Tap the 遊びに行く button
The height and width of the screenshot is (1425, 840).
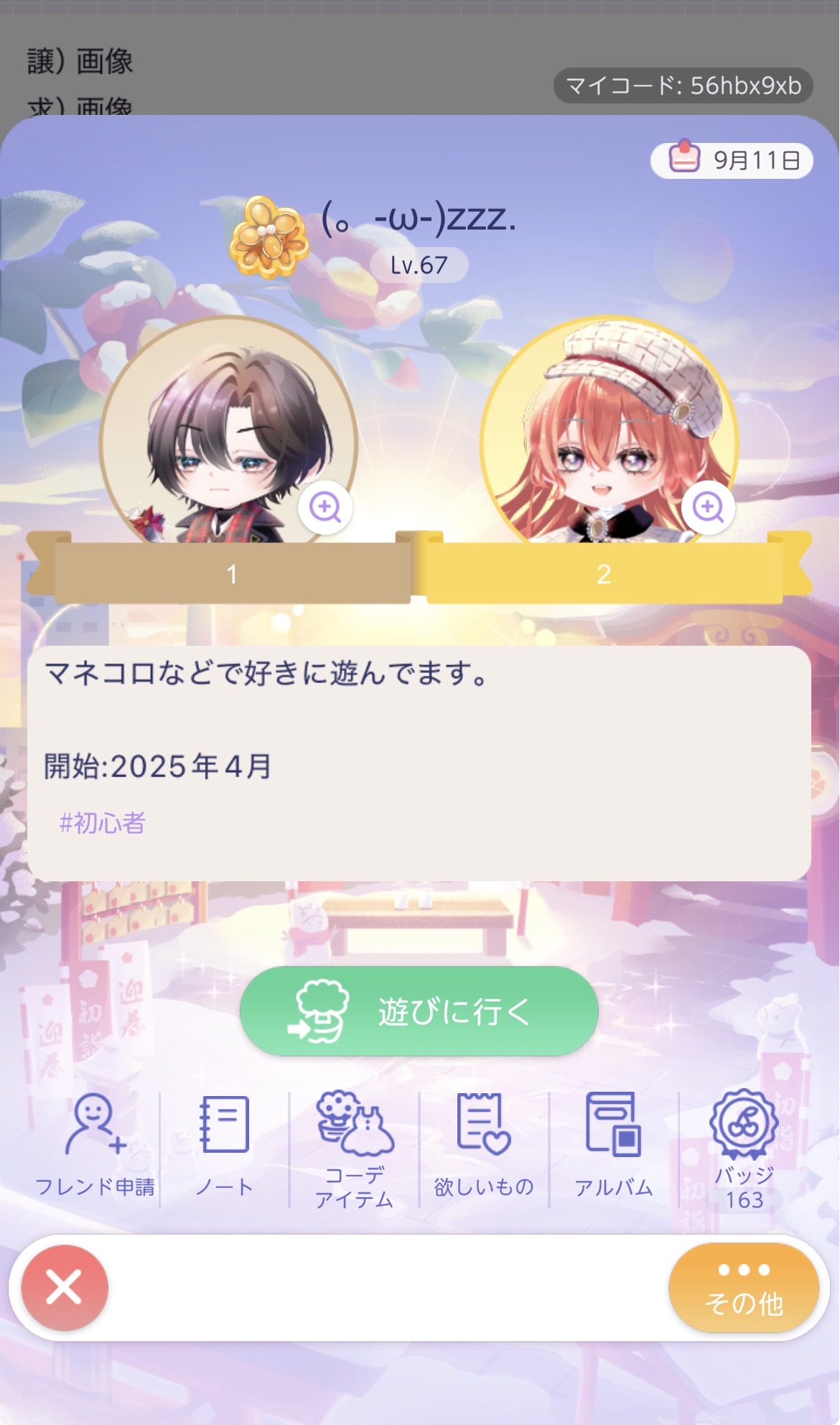tap(419, 1011)
